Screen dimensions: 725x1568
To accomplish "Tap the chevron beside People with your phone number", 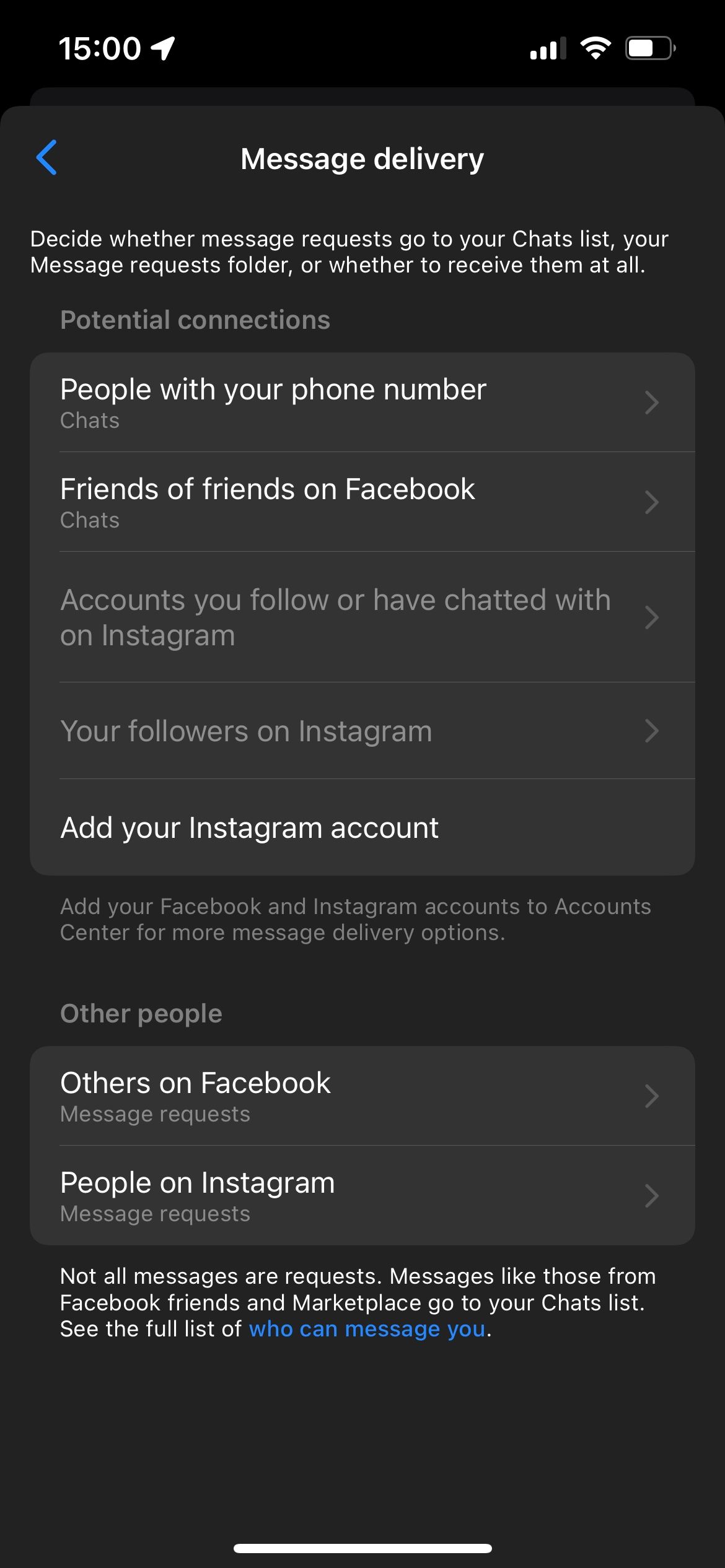I will (x=652, y=402).
